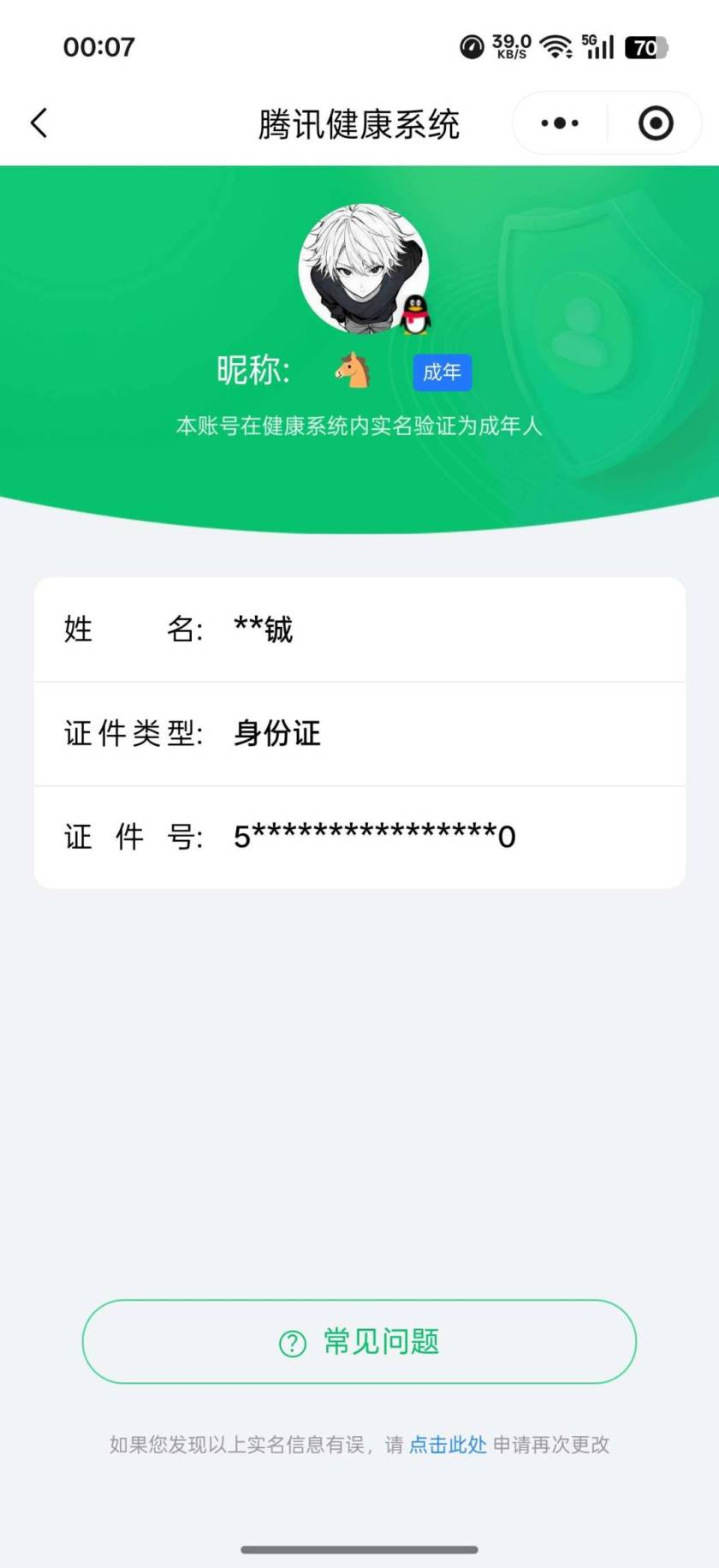This screenshot has width=719, height=1568.
Task: Click the circular mini-program exit icon
Action: 655,122
